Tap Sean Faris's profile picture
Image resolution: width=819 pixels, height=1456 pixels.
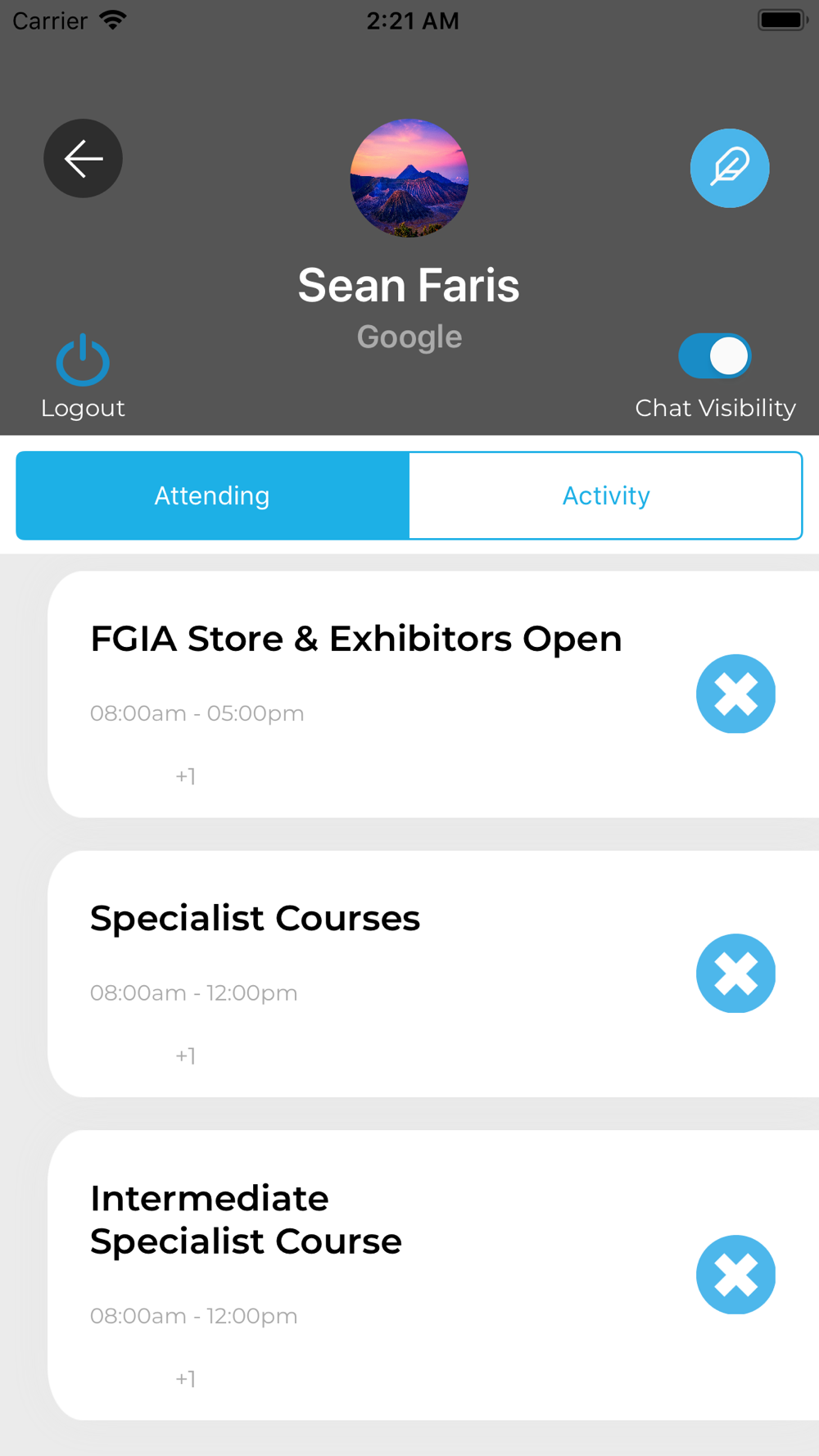point(409,178)
